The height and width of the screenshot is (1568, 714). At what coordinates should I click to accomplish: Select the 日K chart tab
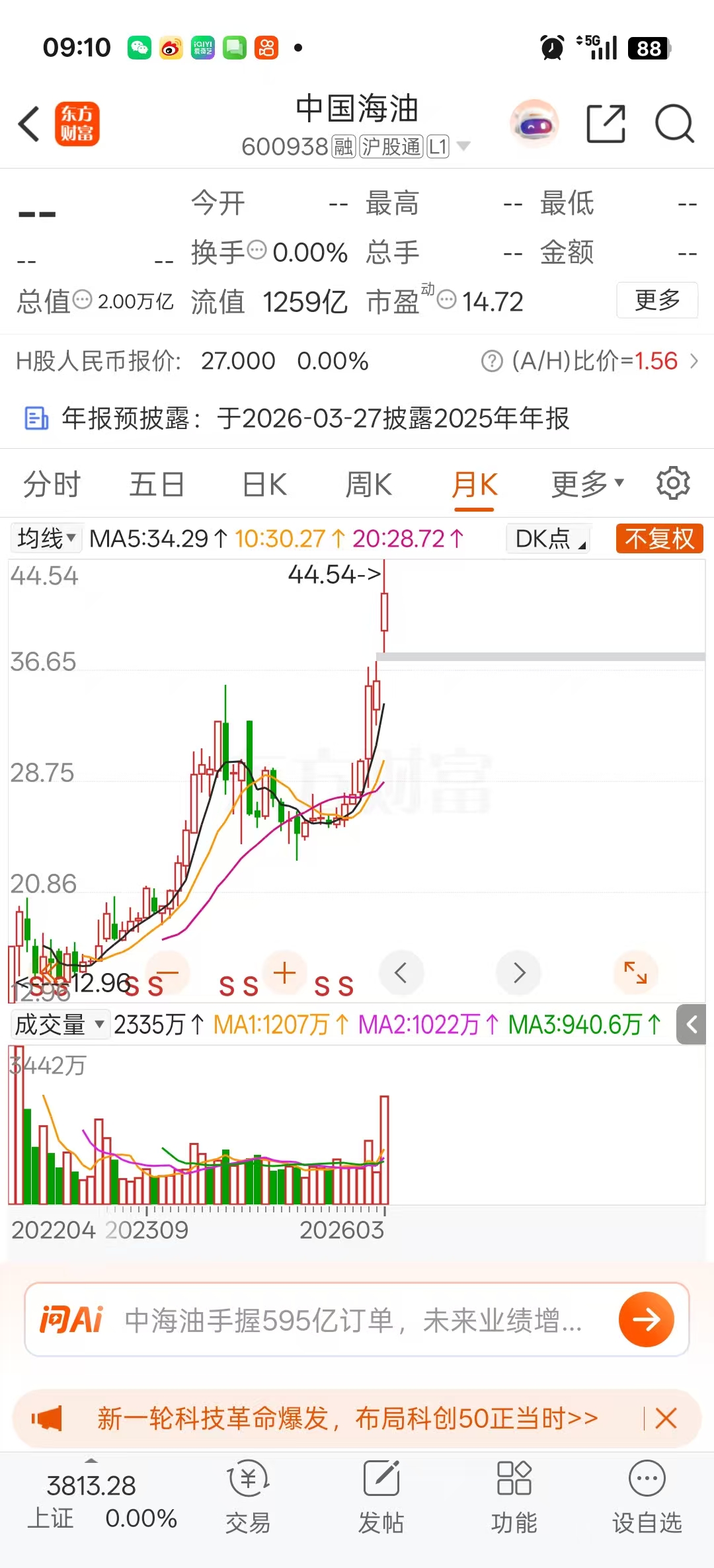point(264,485)
